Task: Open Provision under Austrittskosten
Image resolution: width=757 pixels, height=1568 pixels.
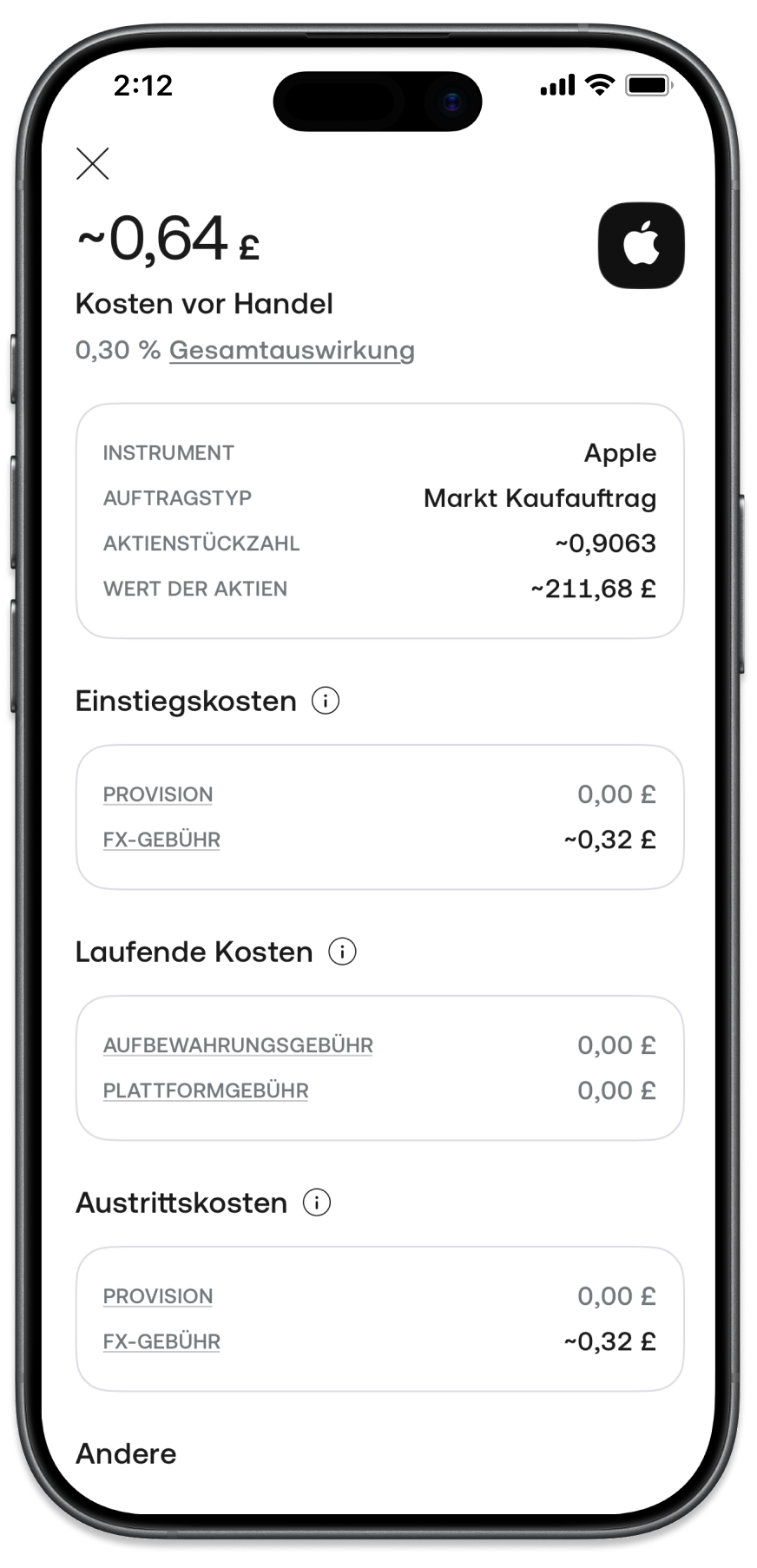Action: pos(158,1296)
